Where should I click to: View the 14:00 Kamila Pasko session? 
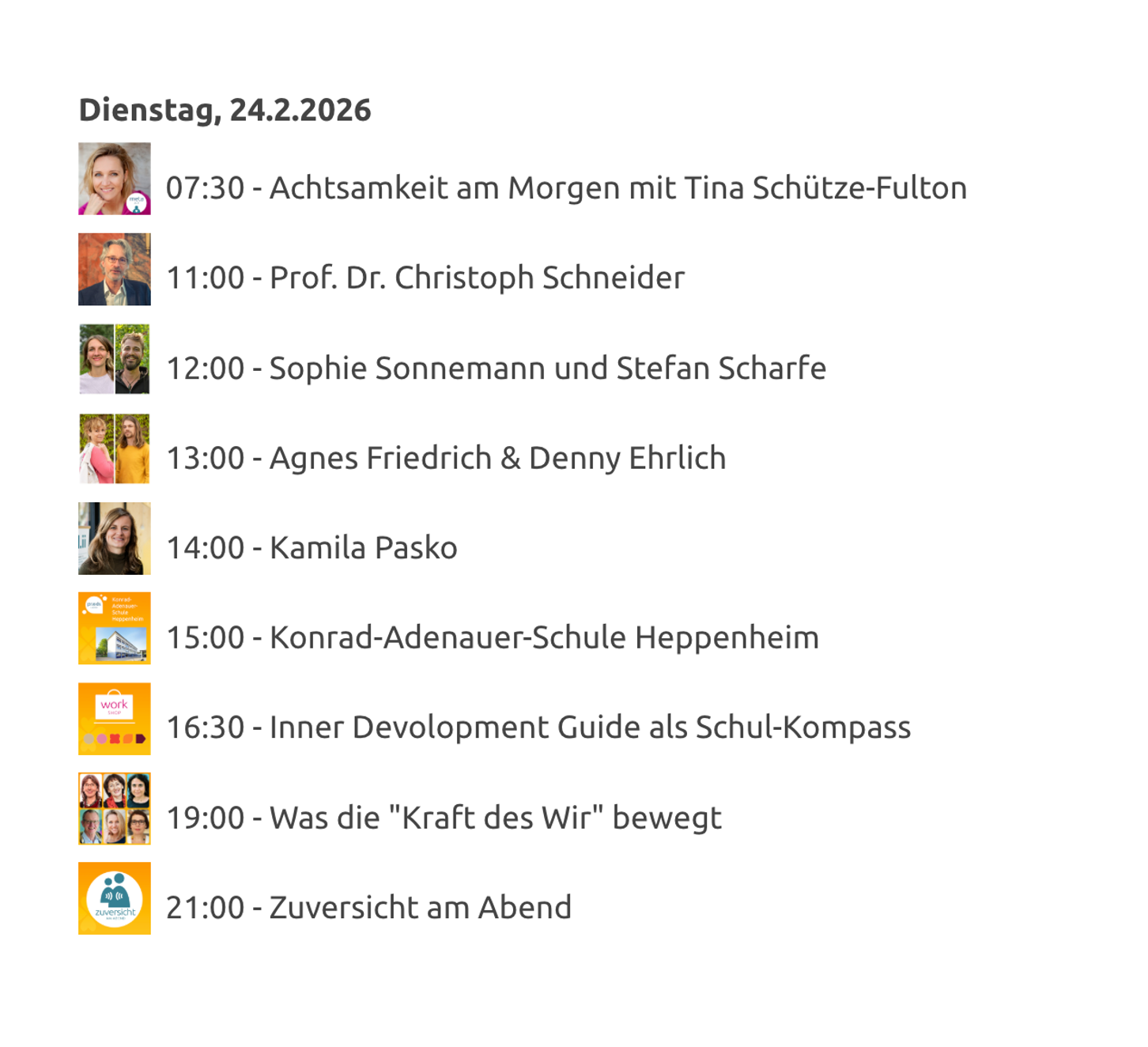coord(312,547)
